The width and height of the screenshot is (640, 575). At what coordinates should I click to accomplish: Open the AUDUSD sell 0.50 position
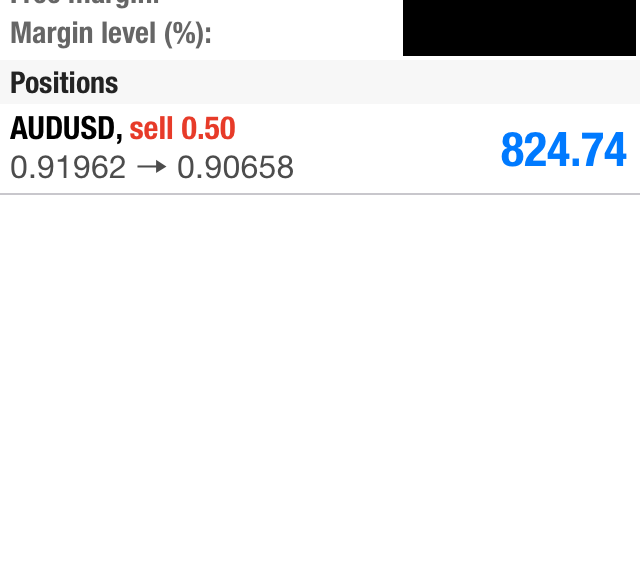pos(318,149)
